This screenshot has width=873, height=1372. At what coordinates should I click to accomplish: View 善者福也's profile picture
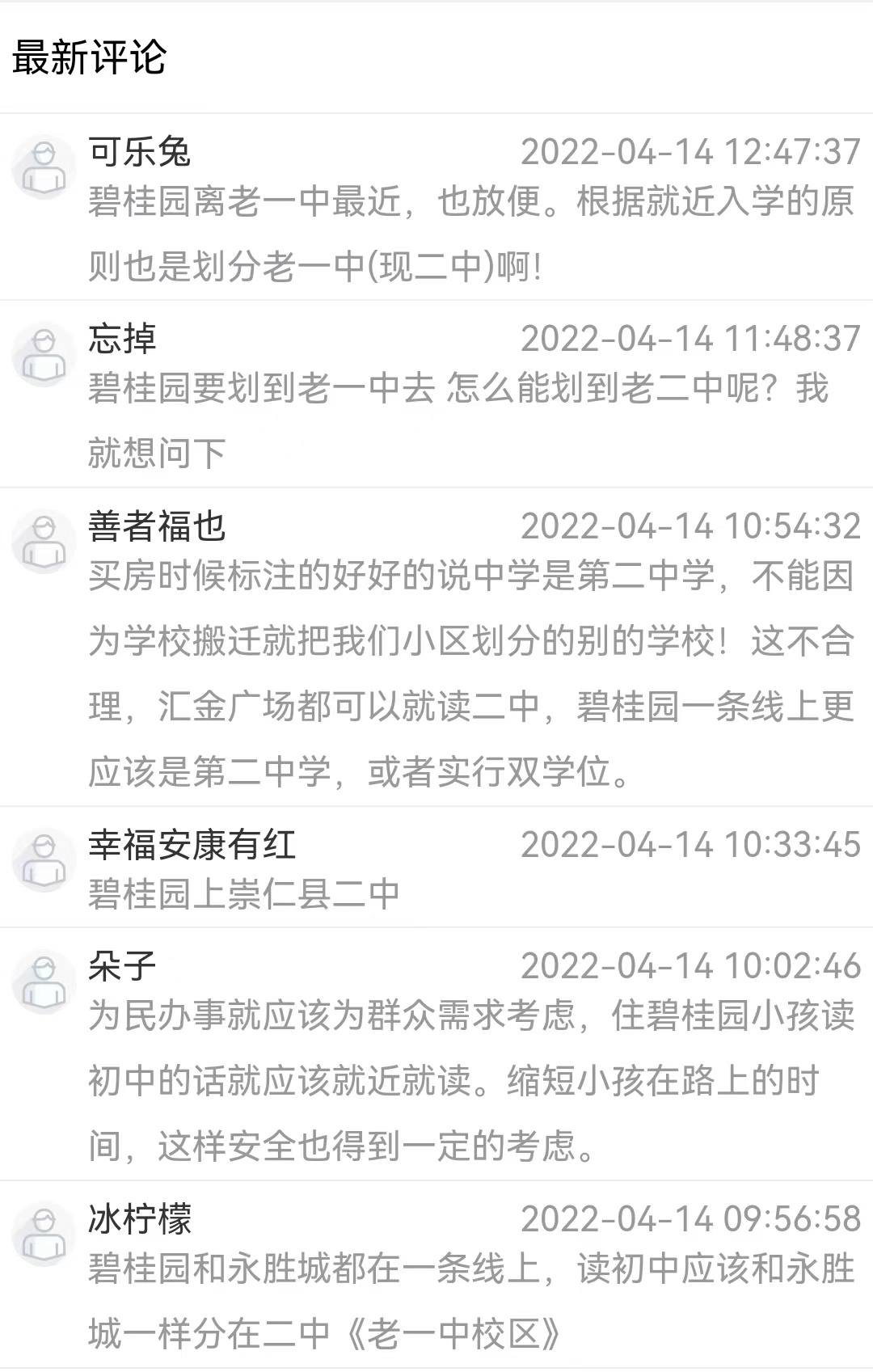44,542
